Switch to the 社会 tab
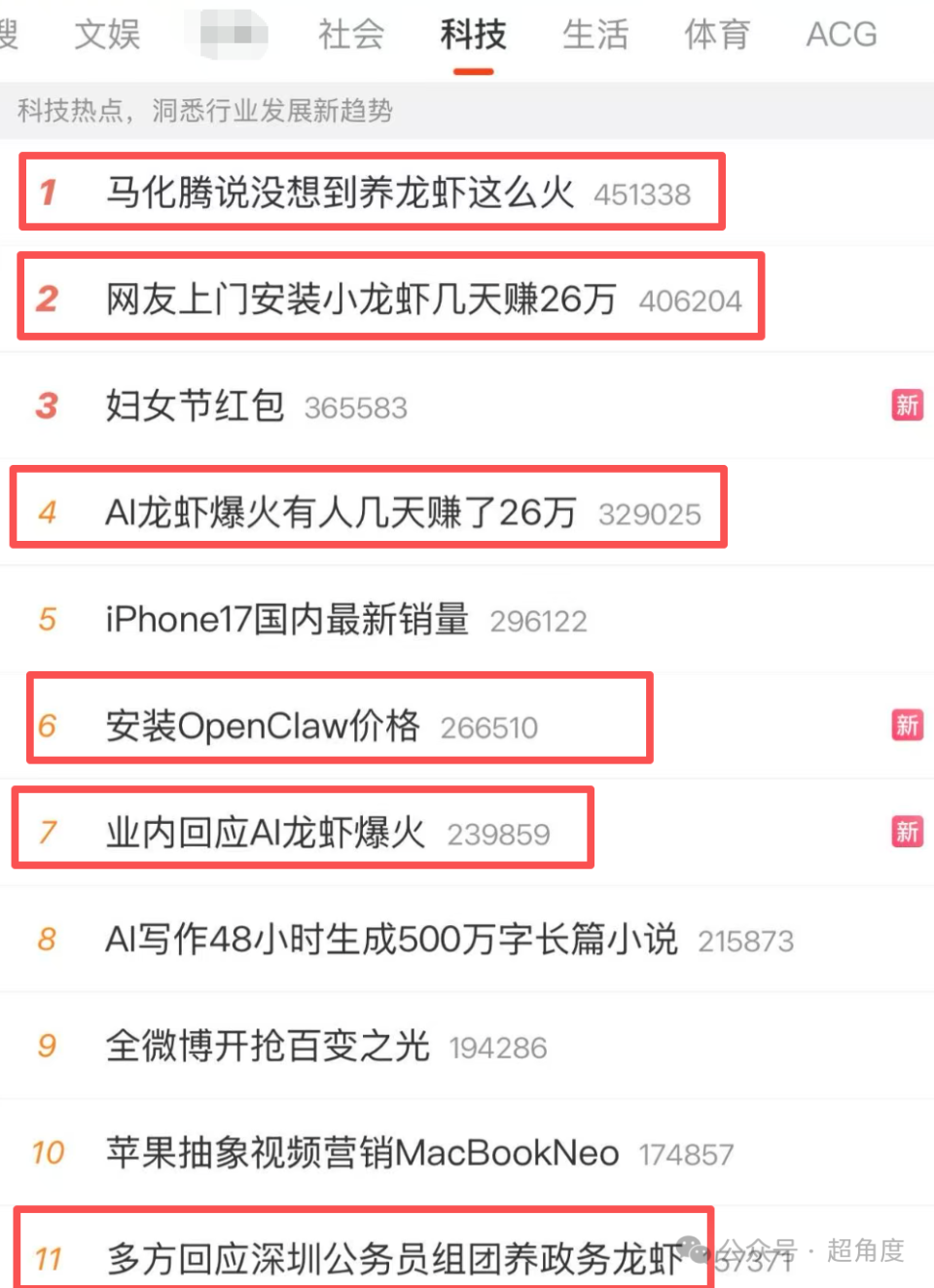Image resolution: width=934 pixels, height=1288 pixels. point(350,35)
